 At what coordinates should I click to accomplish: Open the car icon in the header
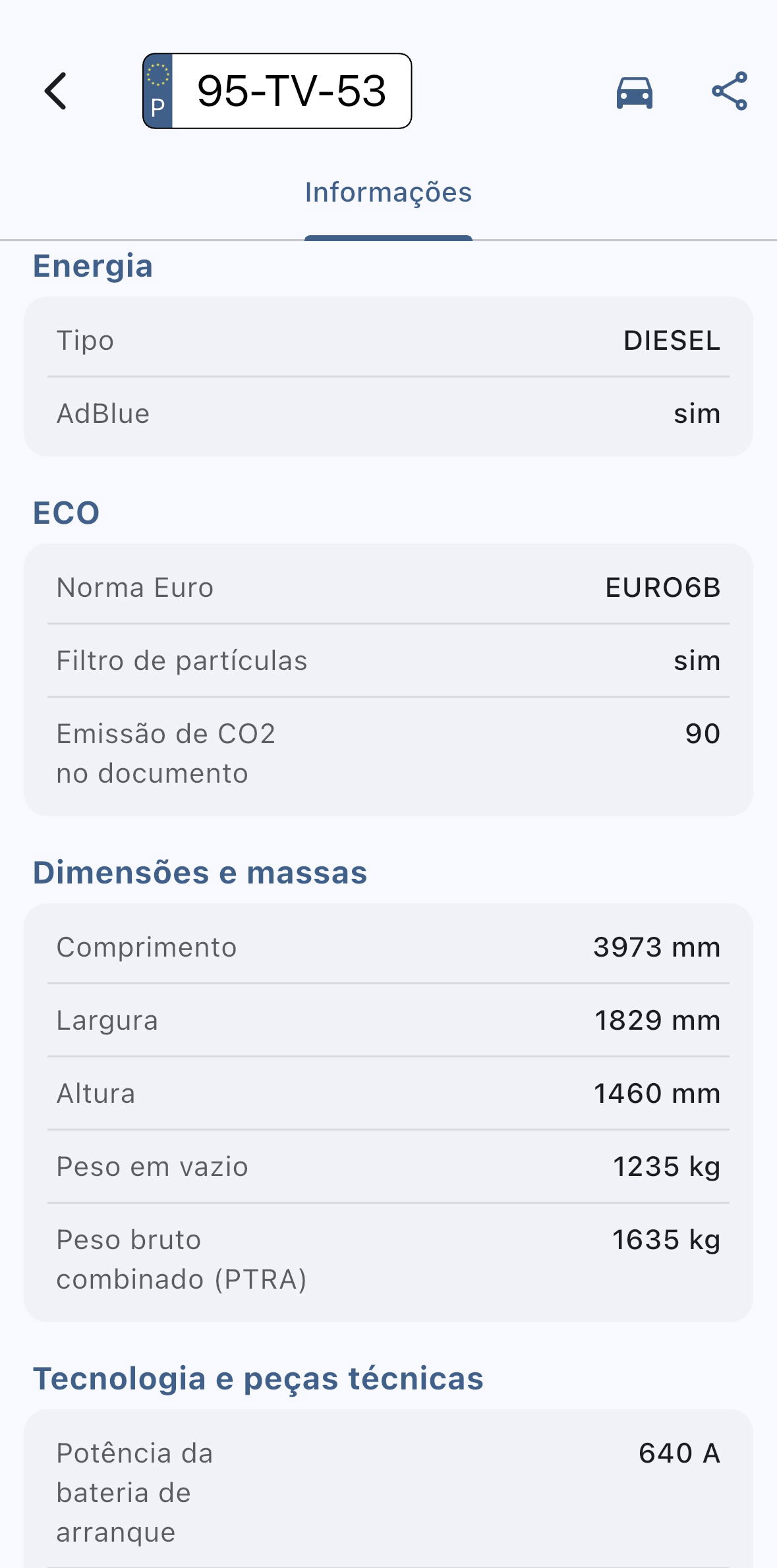click(634, 92)
